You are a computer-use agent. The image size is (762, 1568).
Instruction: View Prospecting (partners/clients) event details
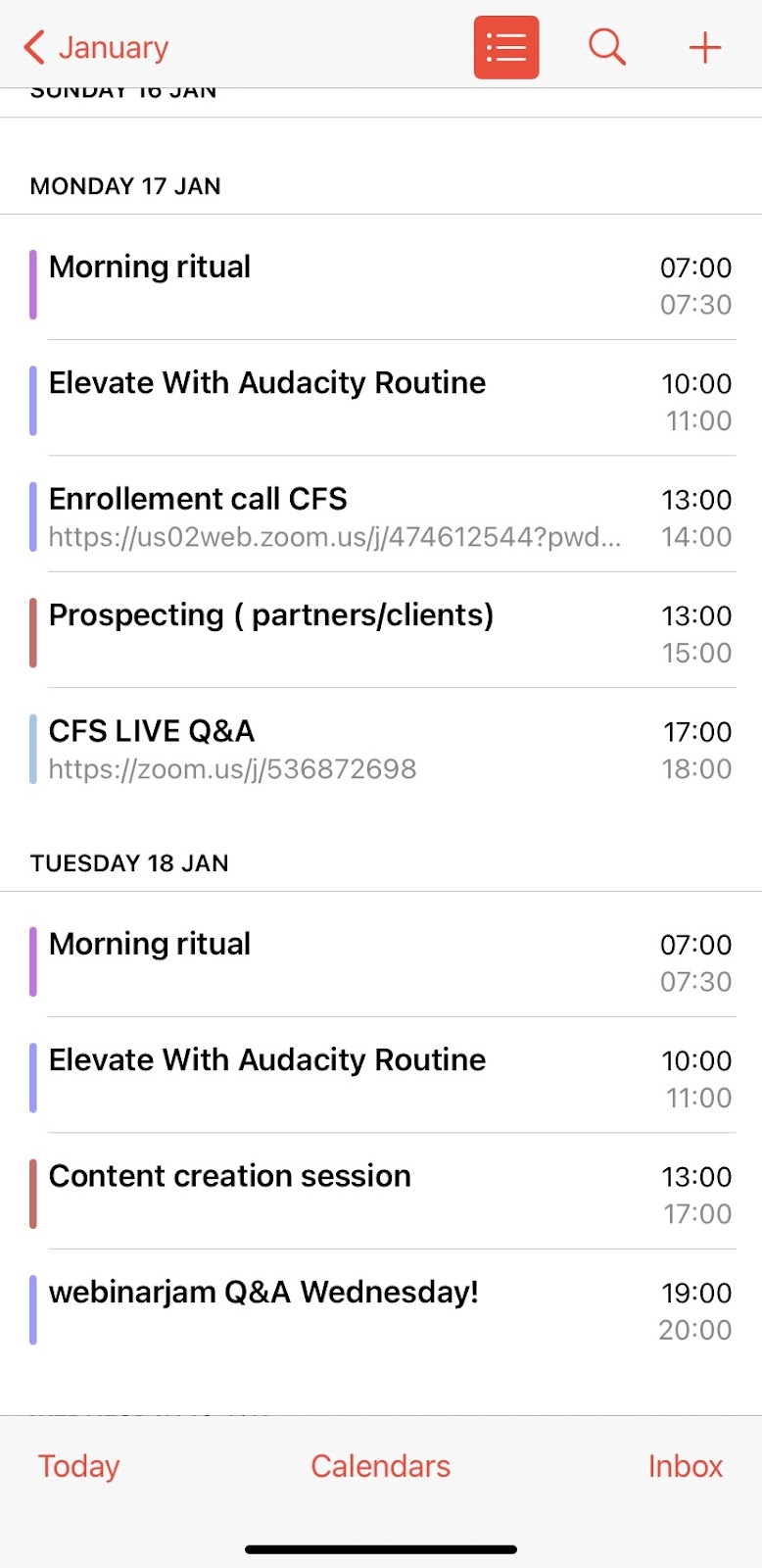click(382, 632)
